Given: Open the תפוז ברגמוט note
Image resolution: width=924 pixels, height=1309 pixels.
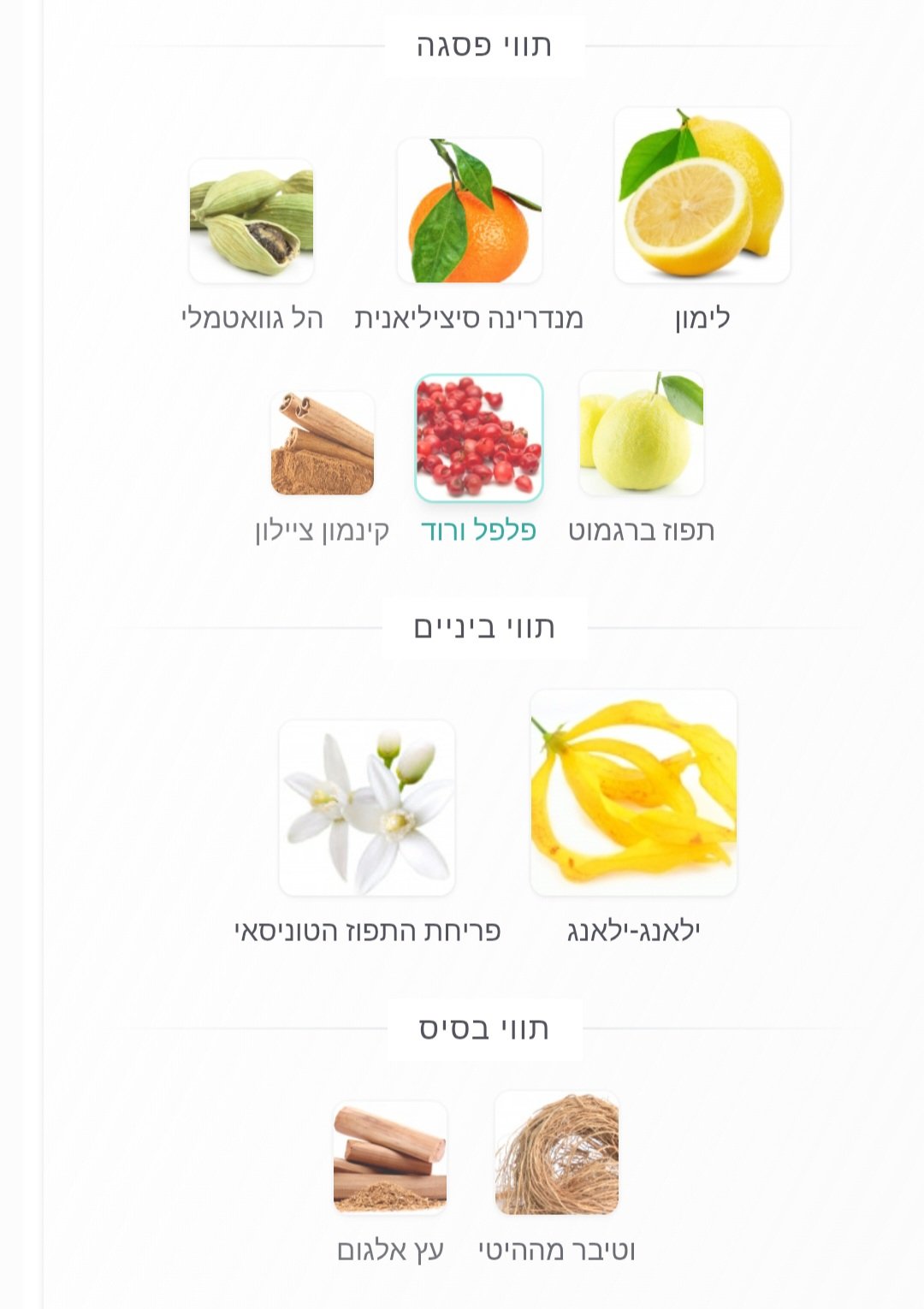Looking at the screenshot, I should 642,433.
